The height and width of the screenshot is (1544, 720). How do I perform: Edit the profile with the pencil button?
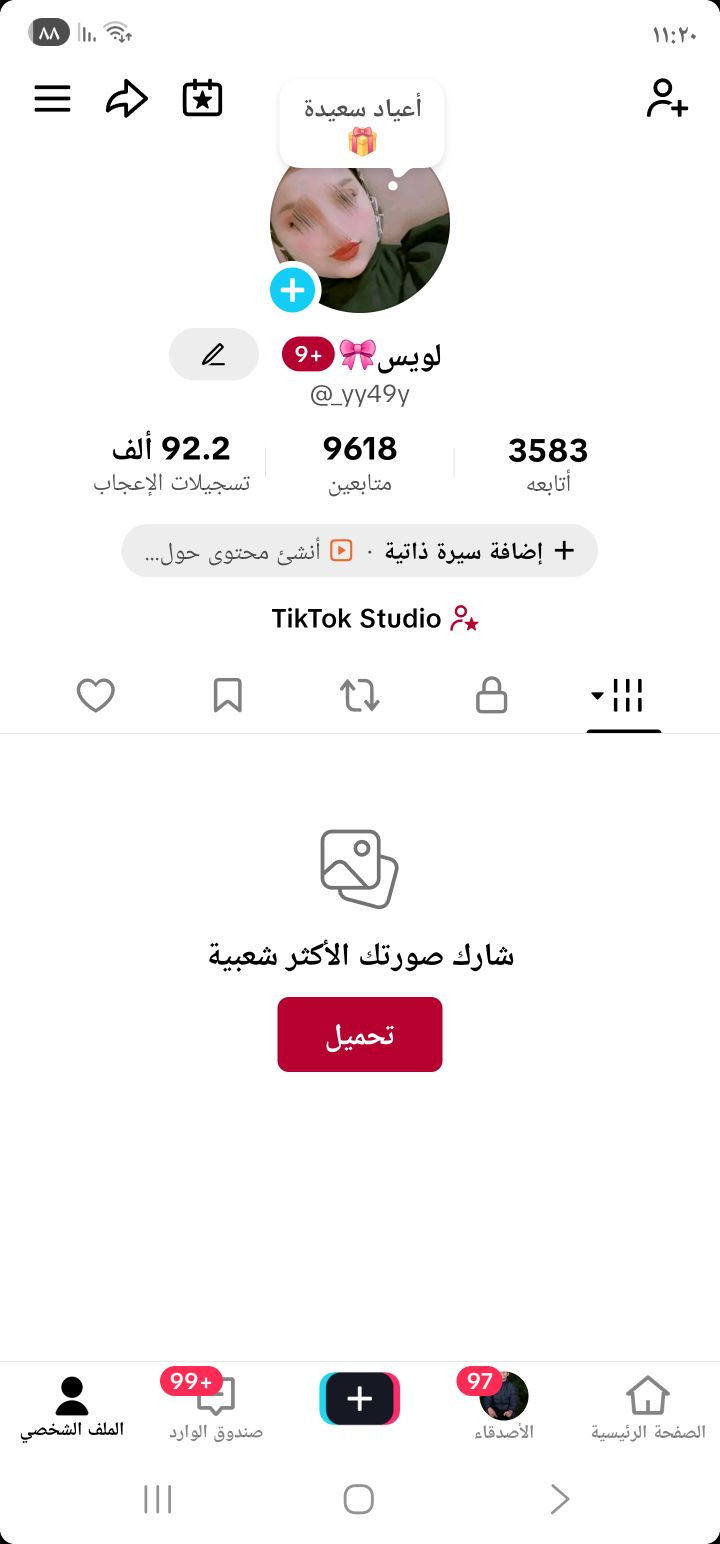pyautogui.click(x=214, y=354)
